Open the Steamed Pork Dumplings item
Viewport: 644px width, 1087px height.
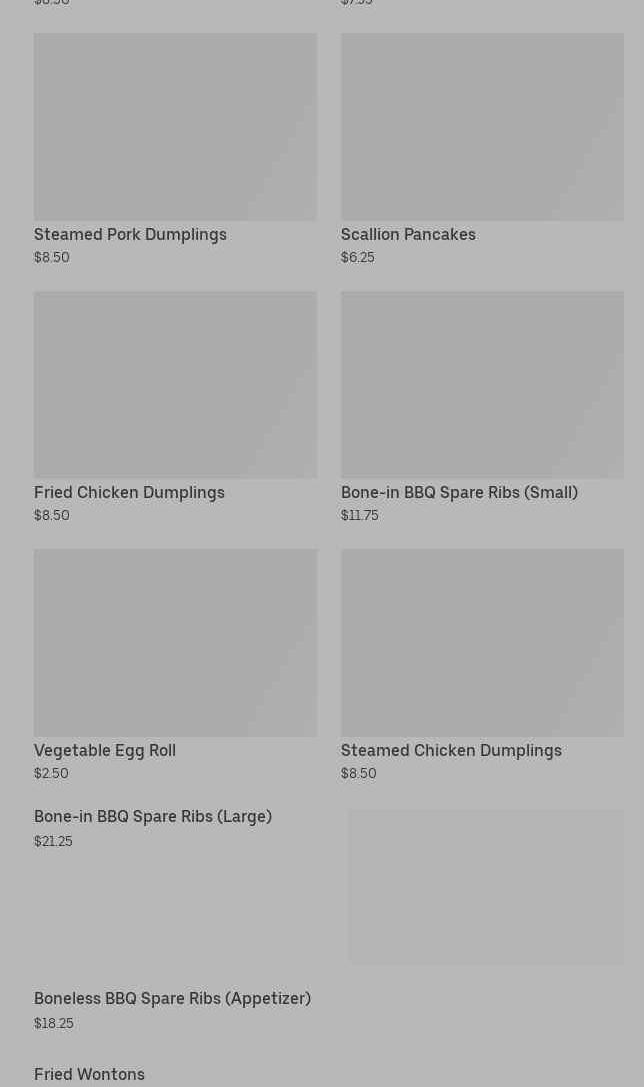(x=175, y=150)
